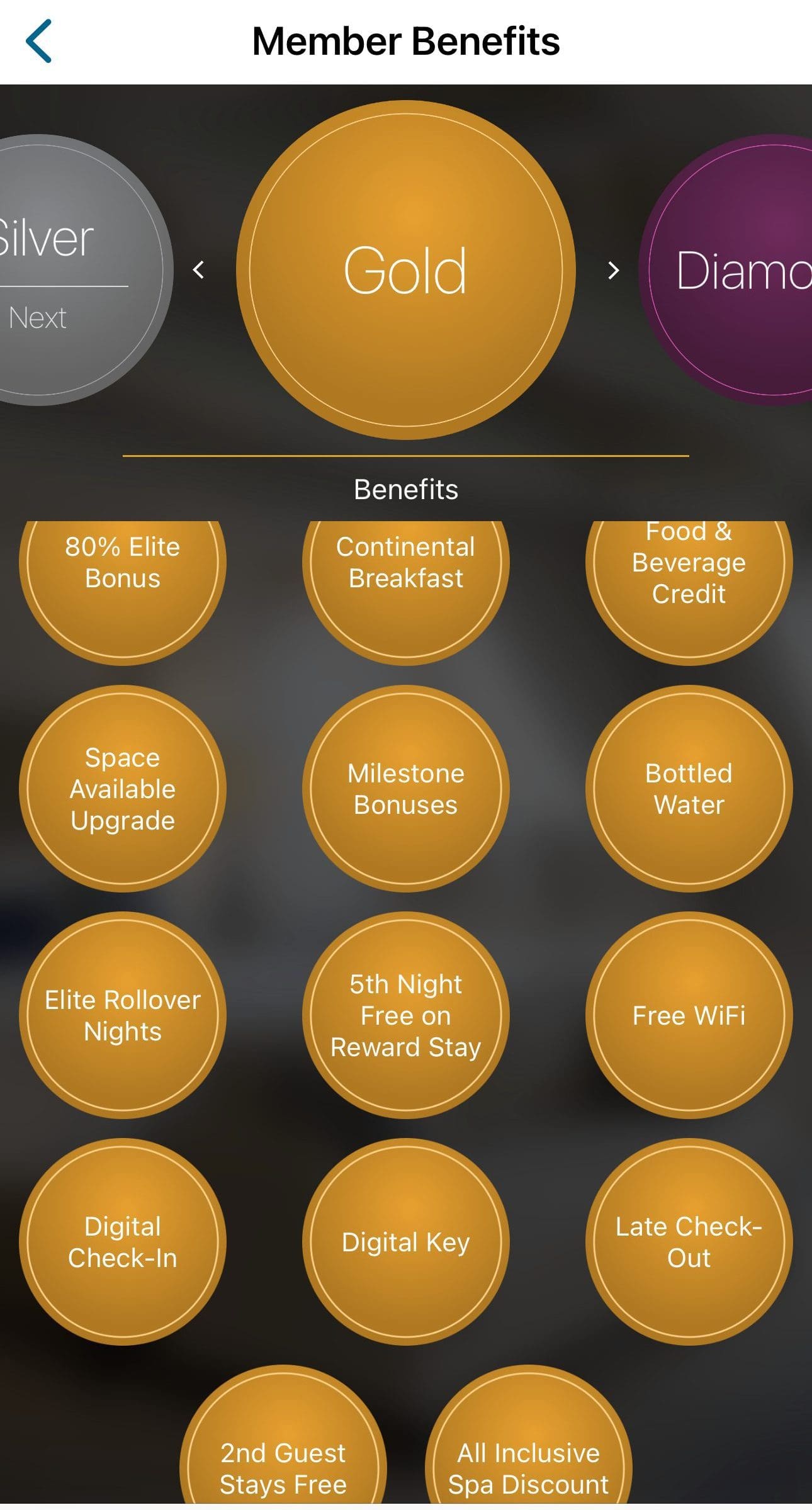Advance to Diamond tier via right chevron

coord(614,271)
